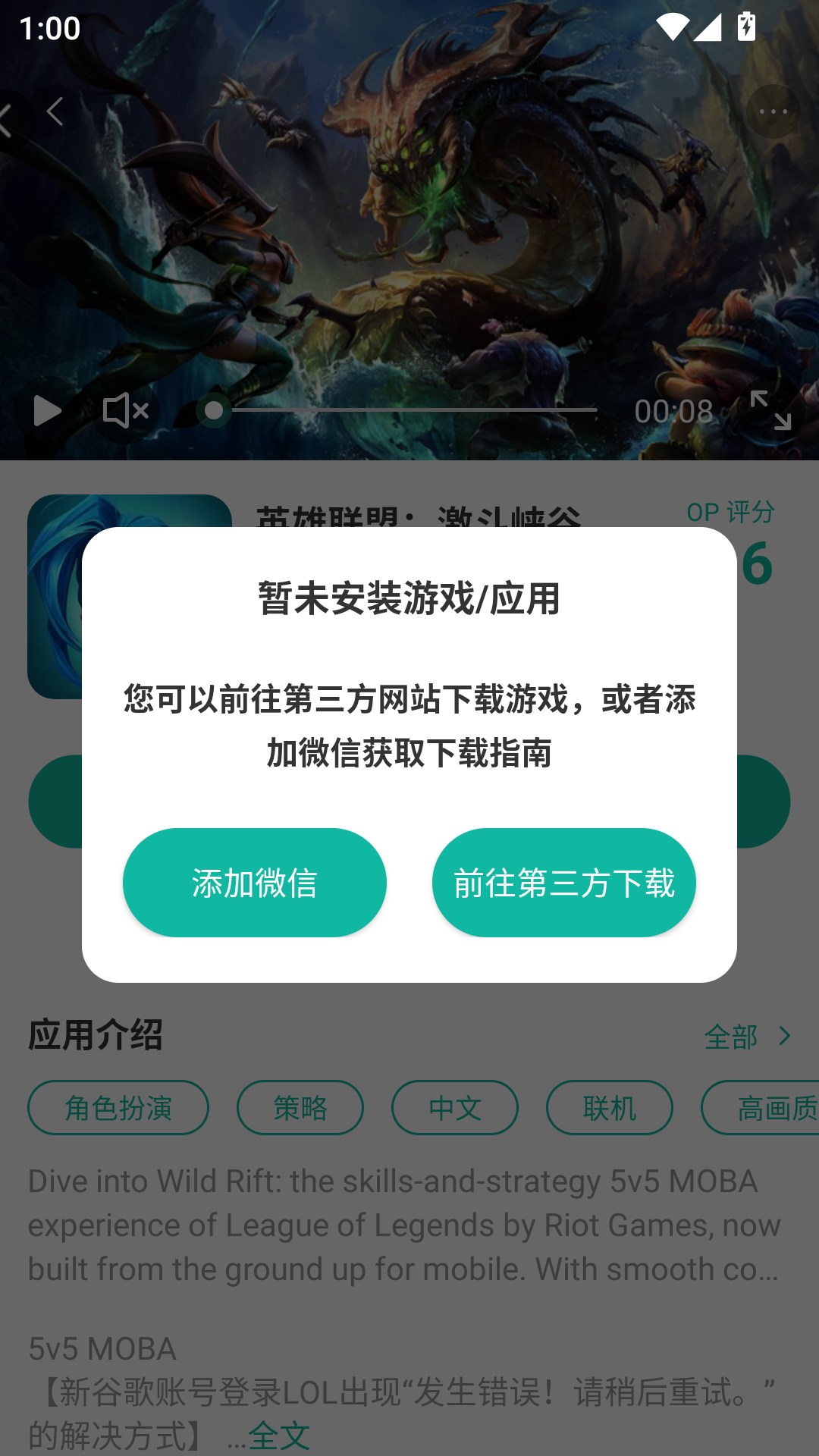
Task: Select the 策略 tag
Action: [300, 1108]
